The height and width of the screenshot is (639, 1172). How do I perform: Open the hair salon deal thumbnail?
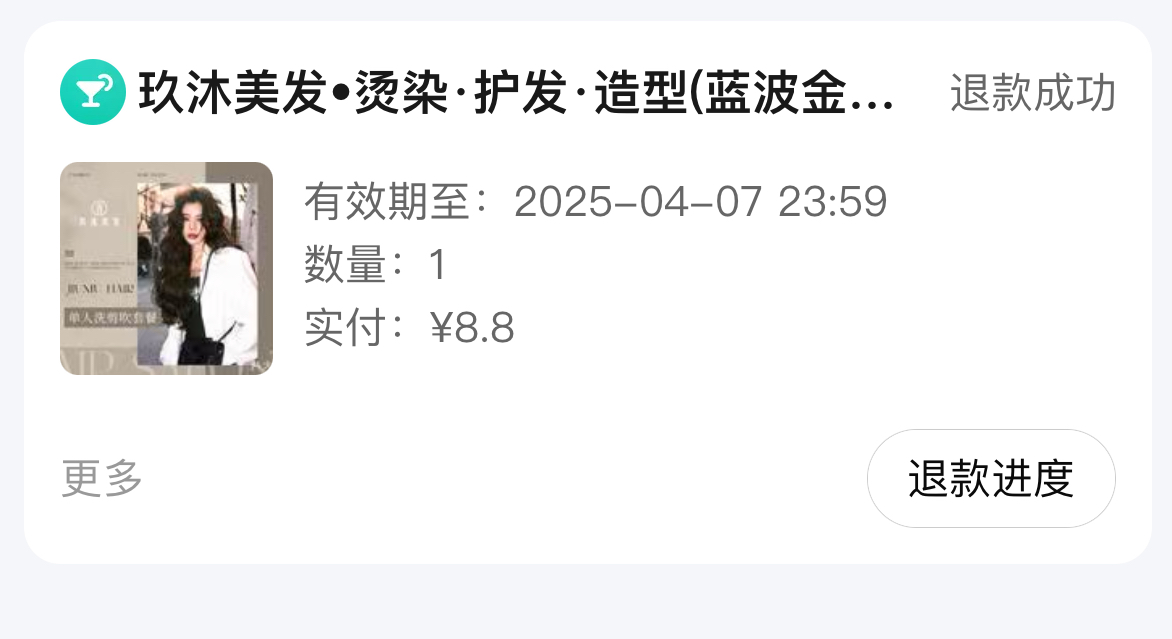click(166, 269)
